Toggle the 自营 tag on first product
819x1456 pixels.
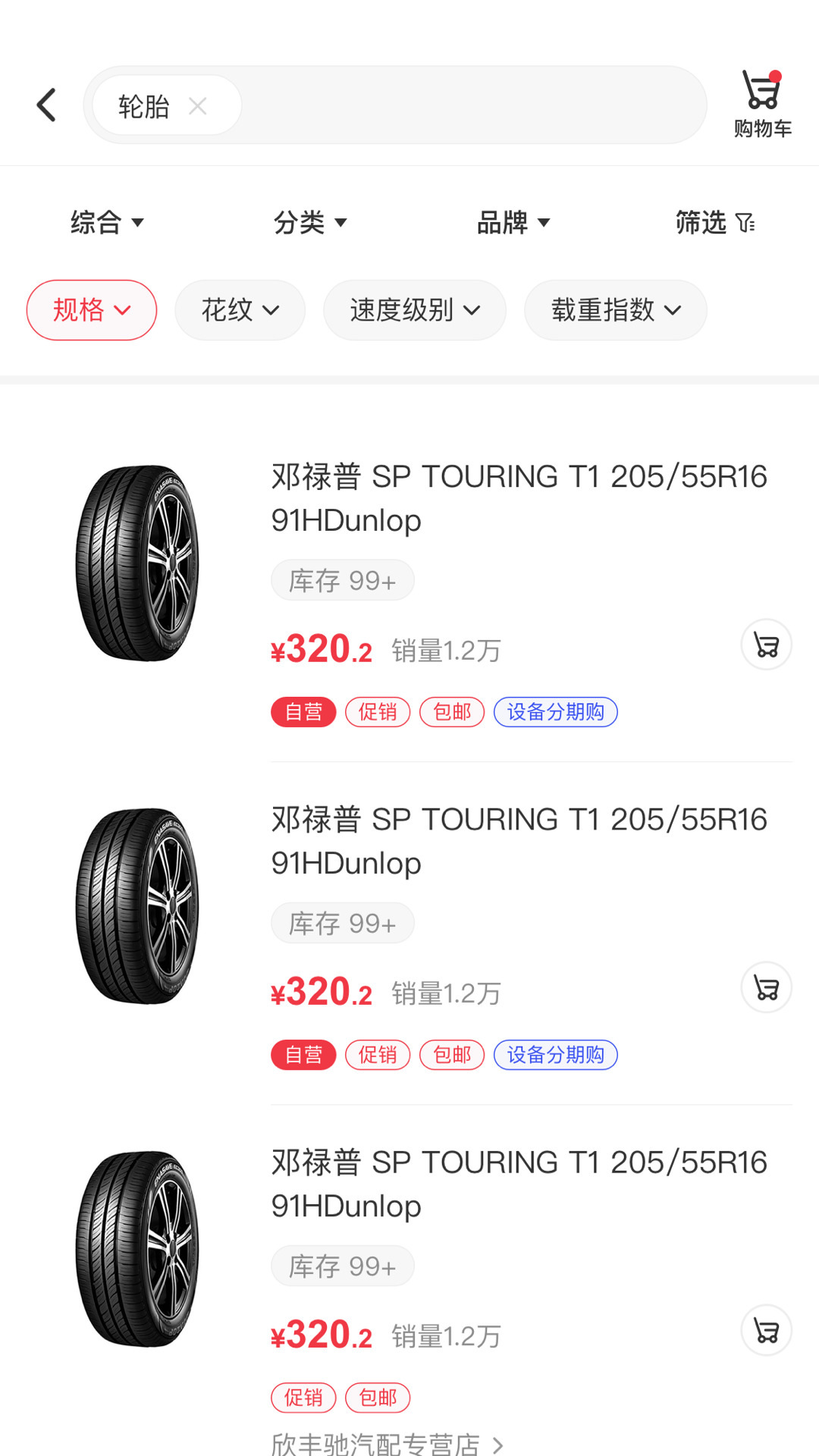(x=303, y=711)
